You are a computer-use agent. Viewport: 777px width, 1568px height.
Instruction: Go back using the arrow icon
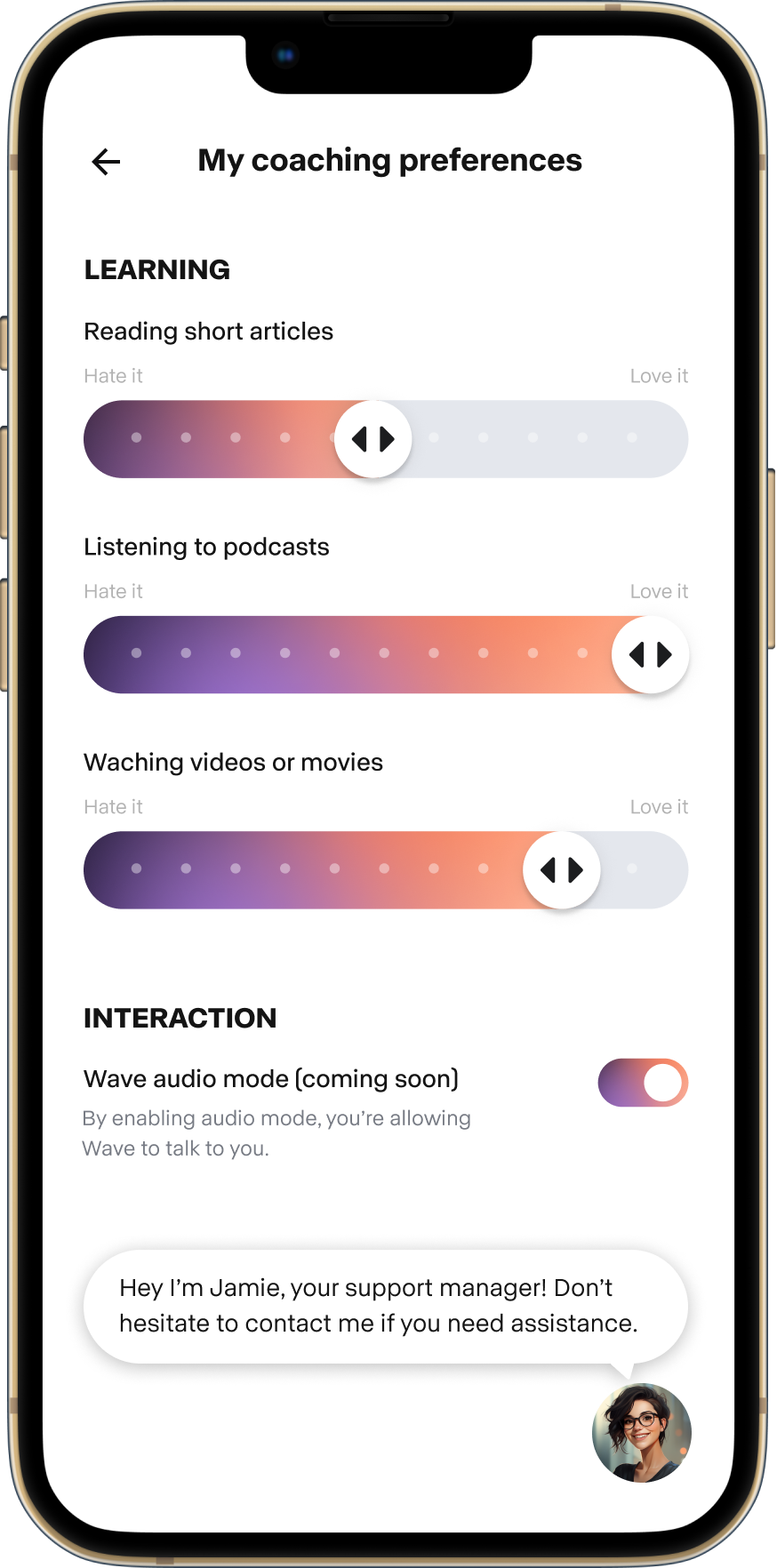106,162
